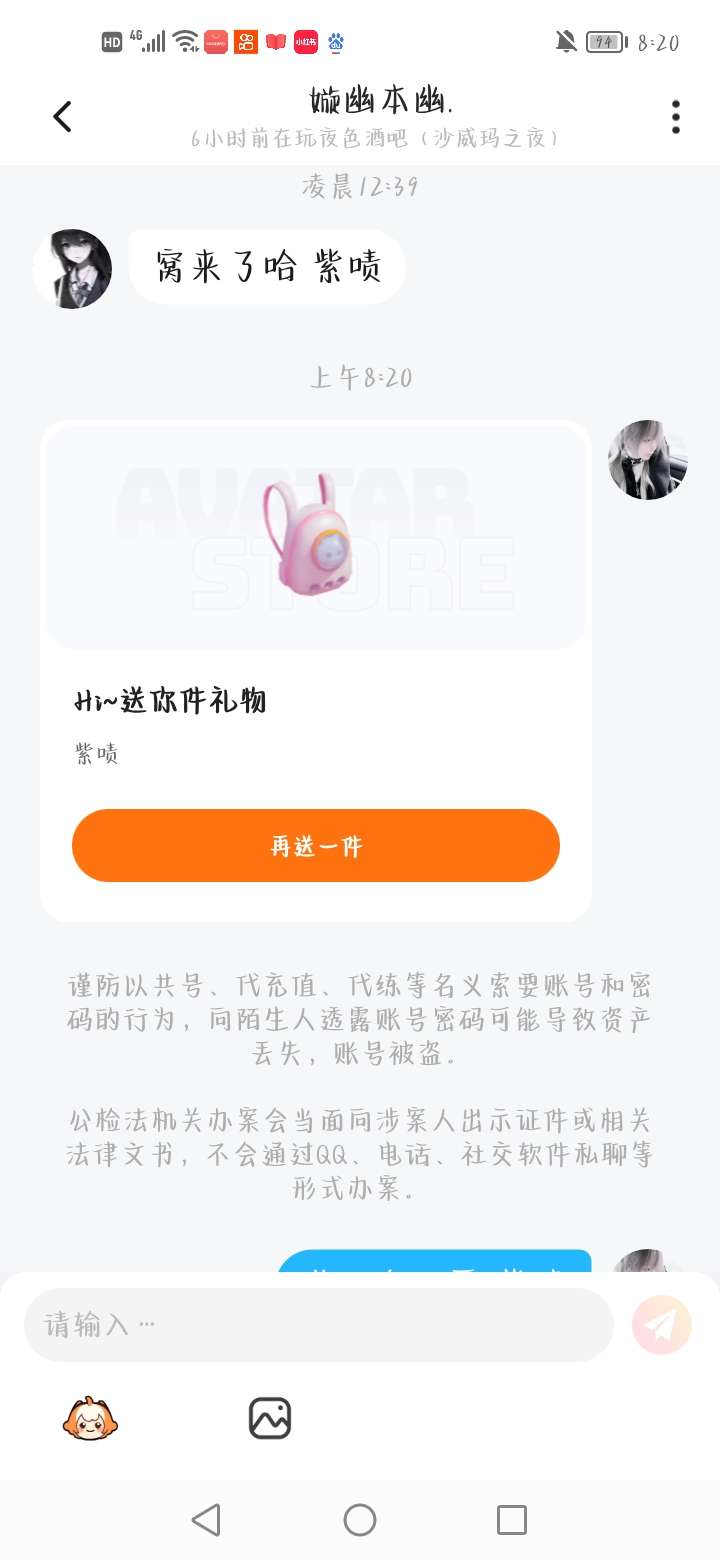720x1560 pixels.
Task: Tap the 再送一件 button
Action: (x=316, y=846)
